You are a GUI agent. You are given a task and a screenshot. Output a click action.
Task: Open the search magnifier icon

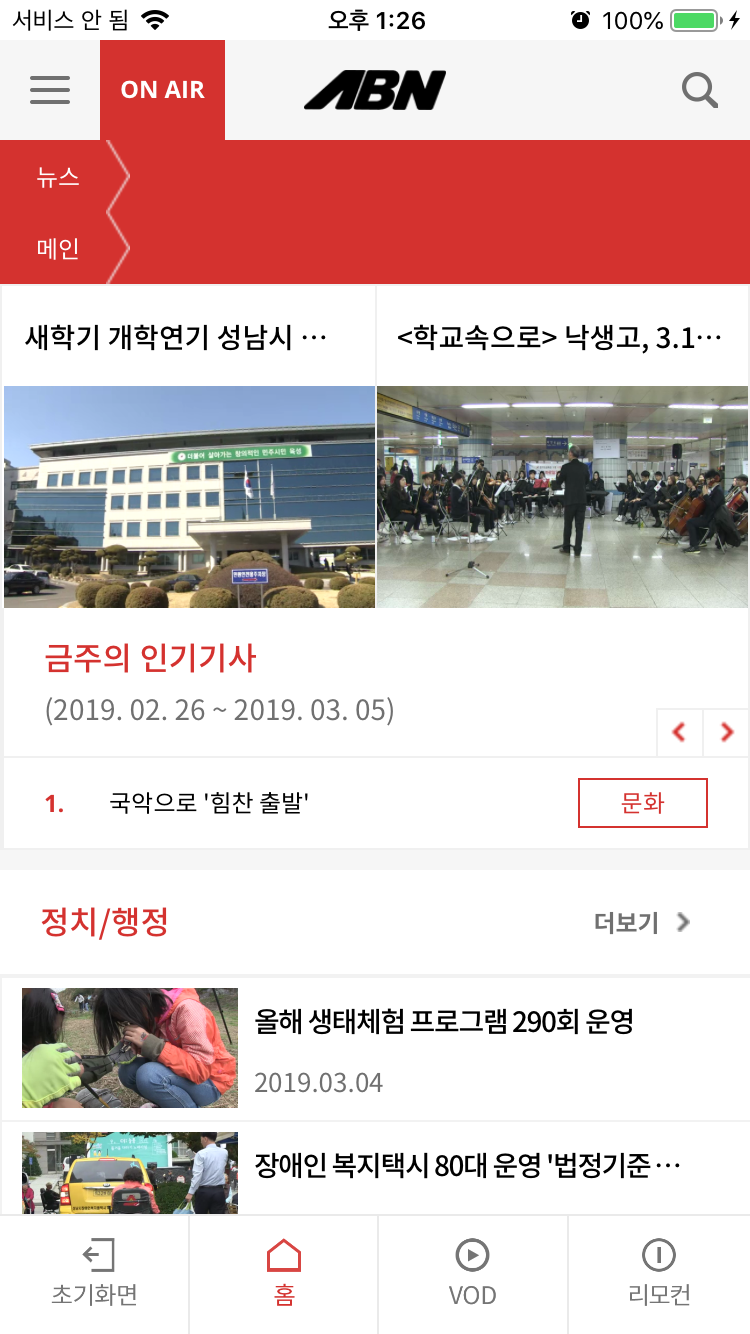tap(699, 90)
